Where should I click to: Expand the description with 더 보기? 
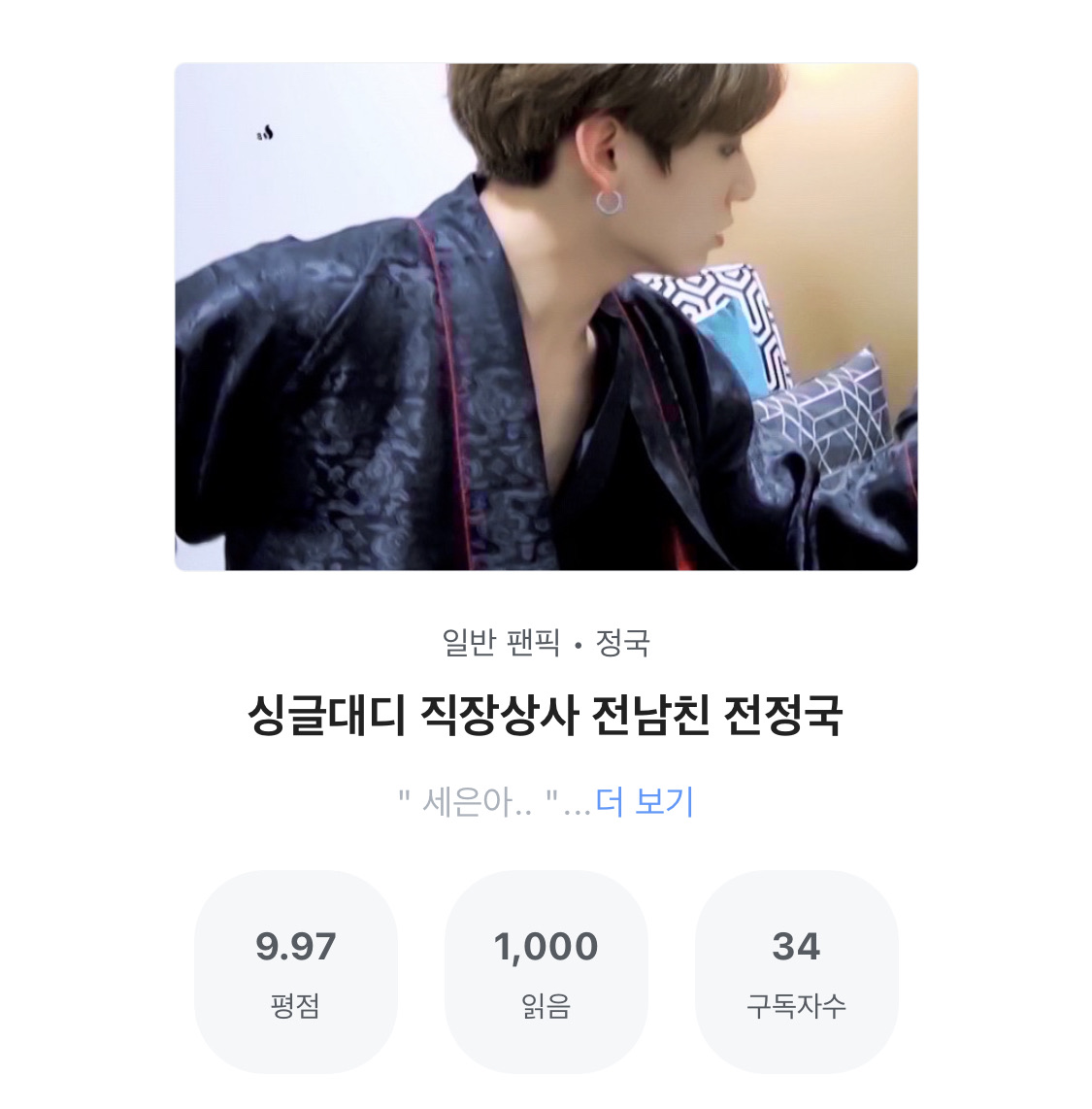[x=645, y=802]
